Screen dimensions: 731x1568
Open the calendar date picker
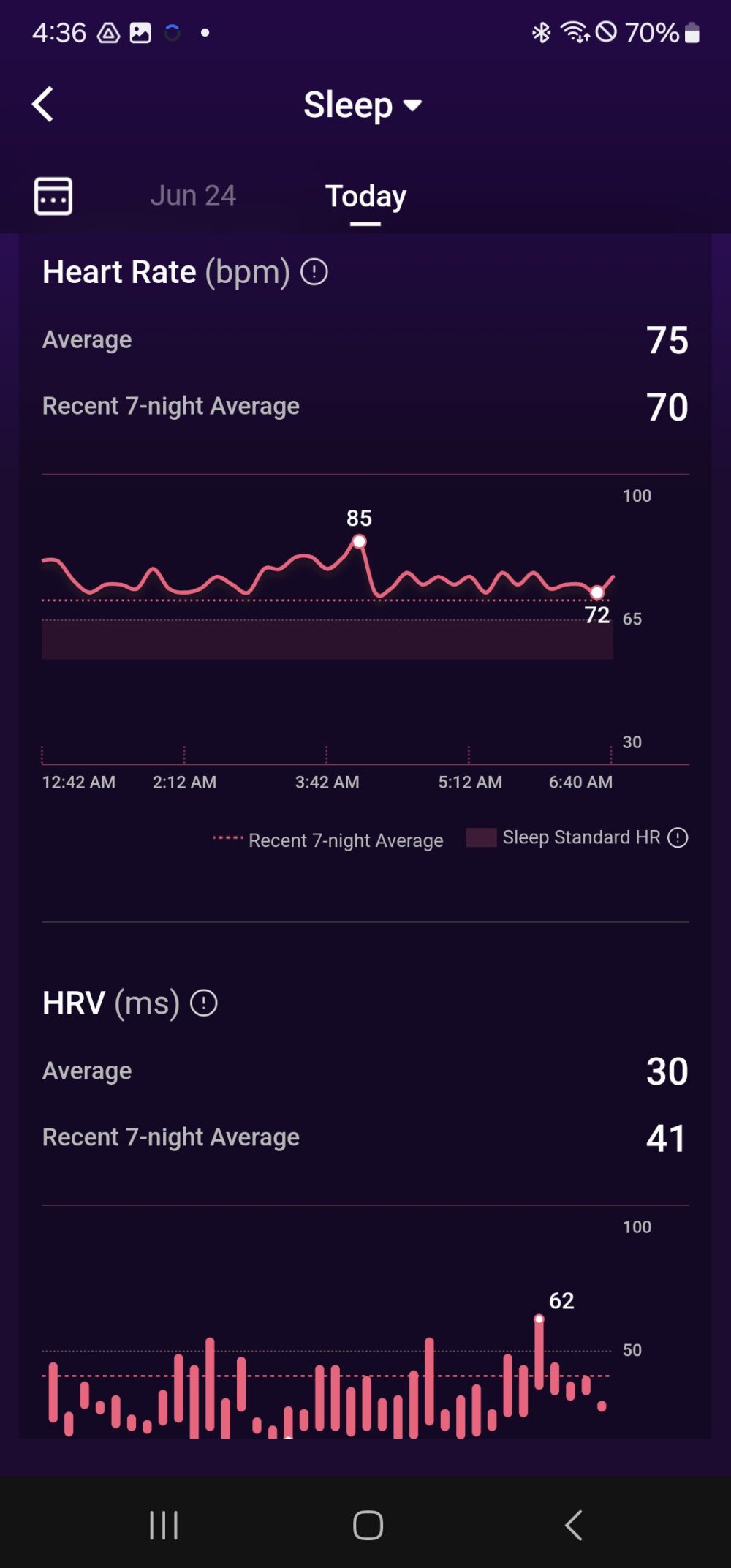click(x=53, y=196)
